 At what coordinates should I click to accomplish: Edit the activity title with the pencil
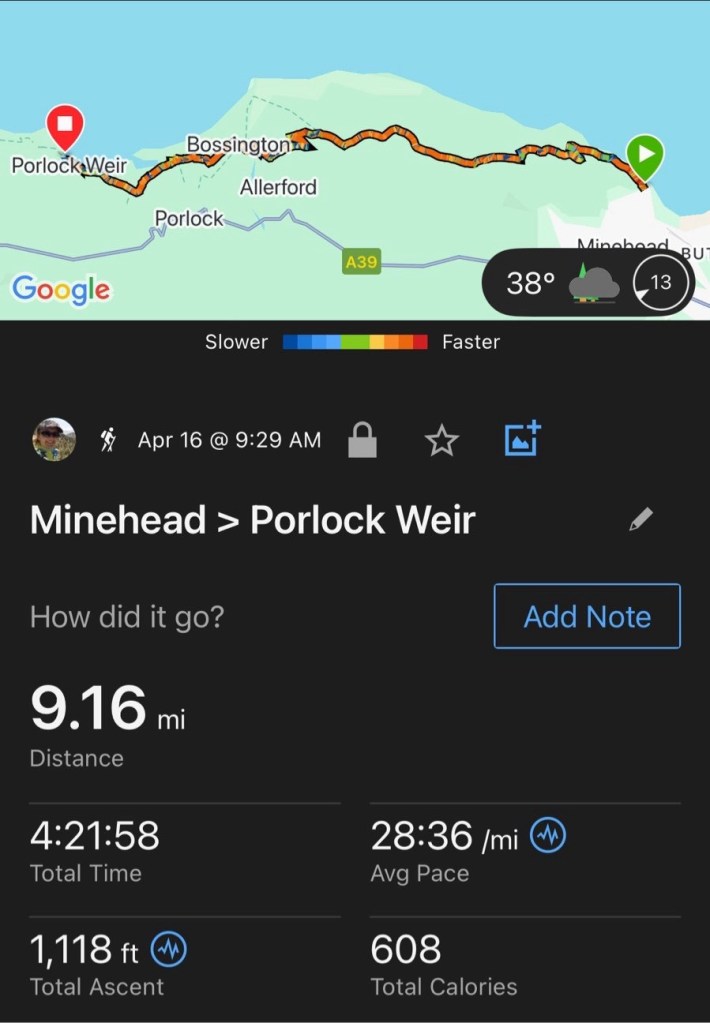click(640, 519)
